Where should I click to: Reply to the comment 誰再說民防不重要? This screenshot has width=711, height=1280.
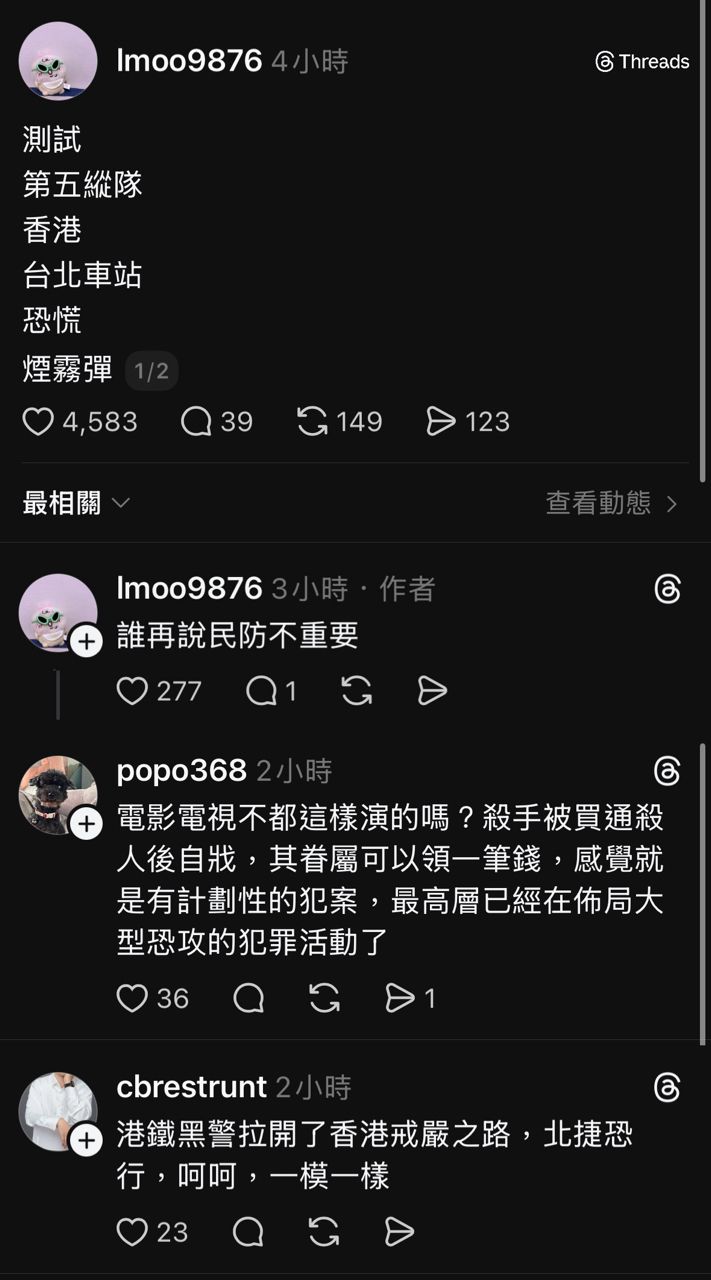pos(261,691)
